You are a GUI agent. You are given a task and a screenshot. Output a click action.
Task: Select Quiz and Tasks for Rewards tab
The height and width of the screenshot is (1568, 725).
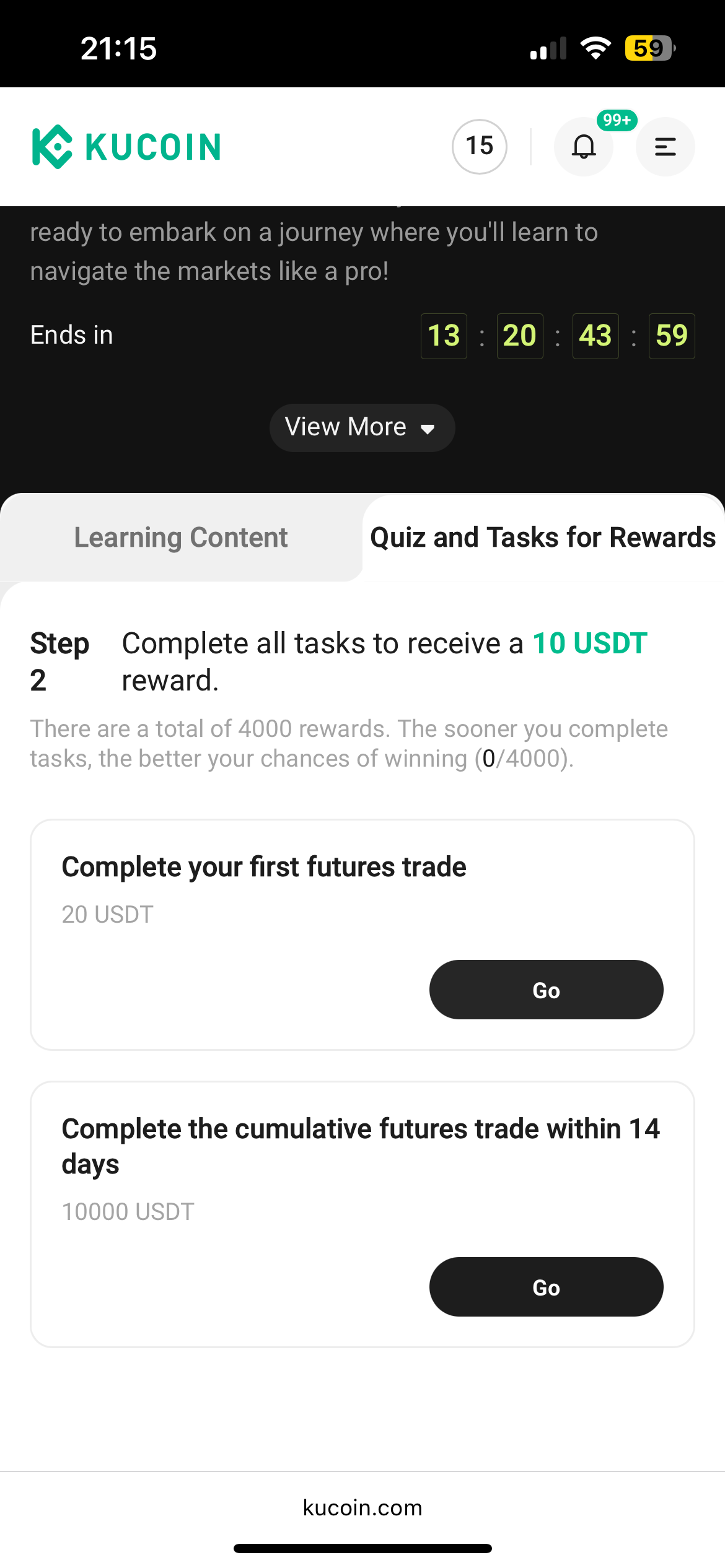click(543, 538)
